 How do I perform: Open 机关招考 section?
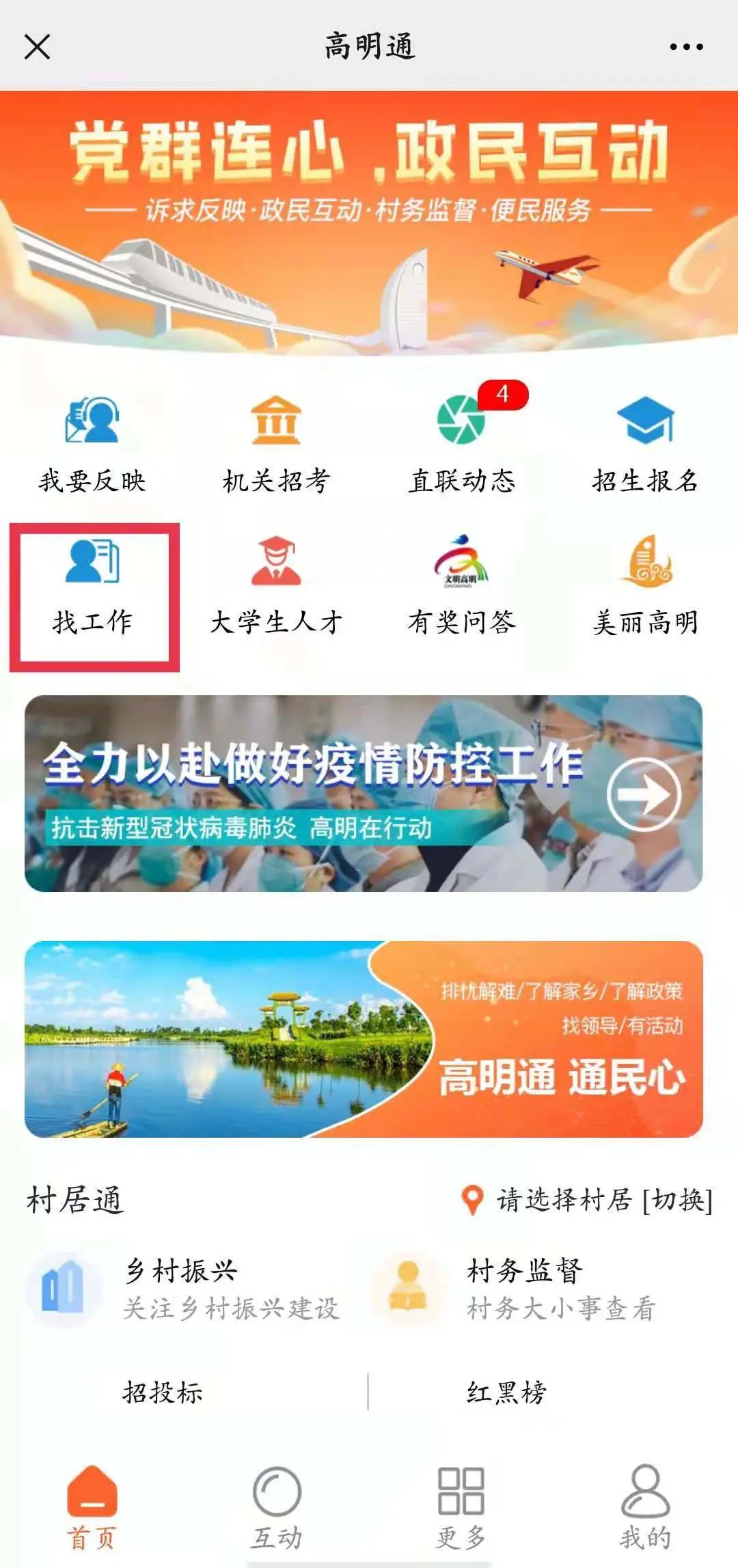tap(276, 444)
